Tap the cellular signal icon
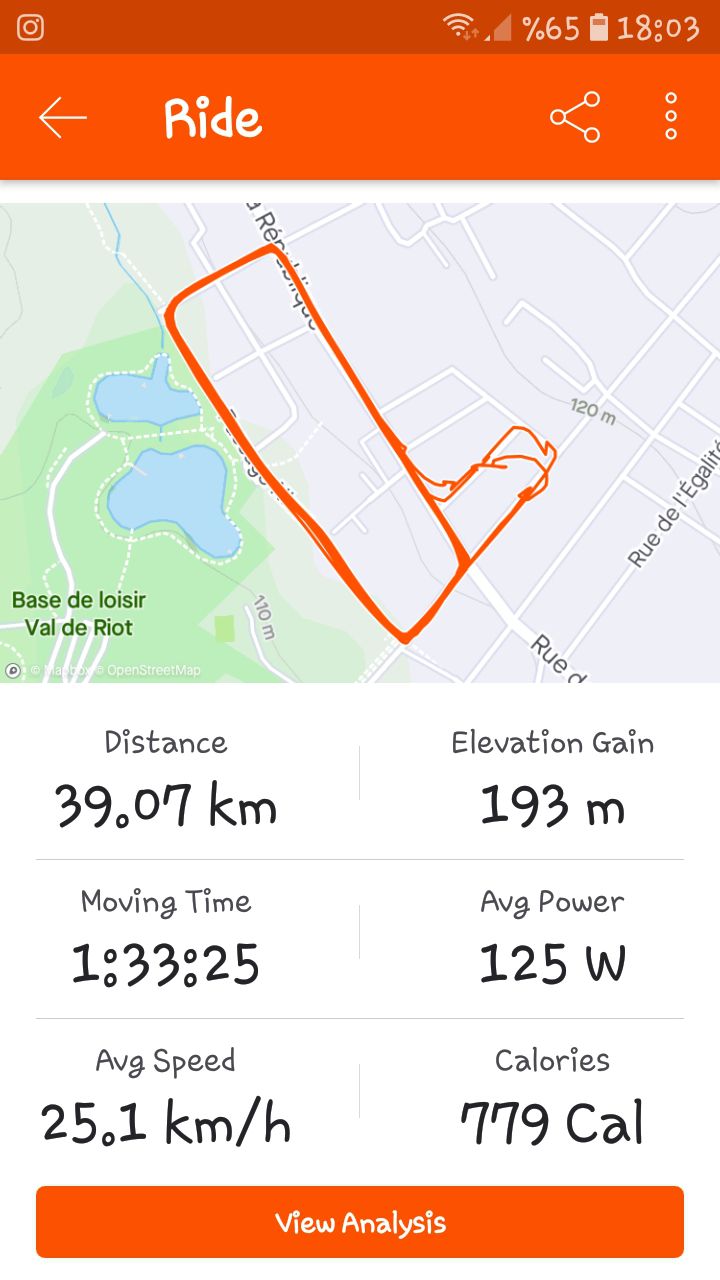The height and width of the screenshot is (1280, 720). (x=500, y=27)
